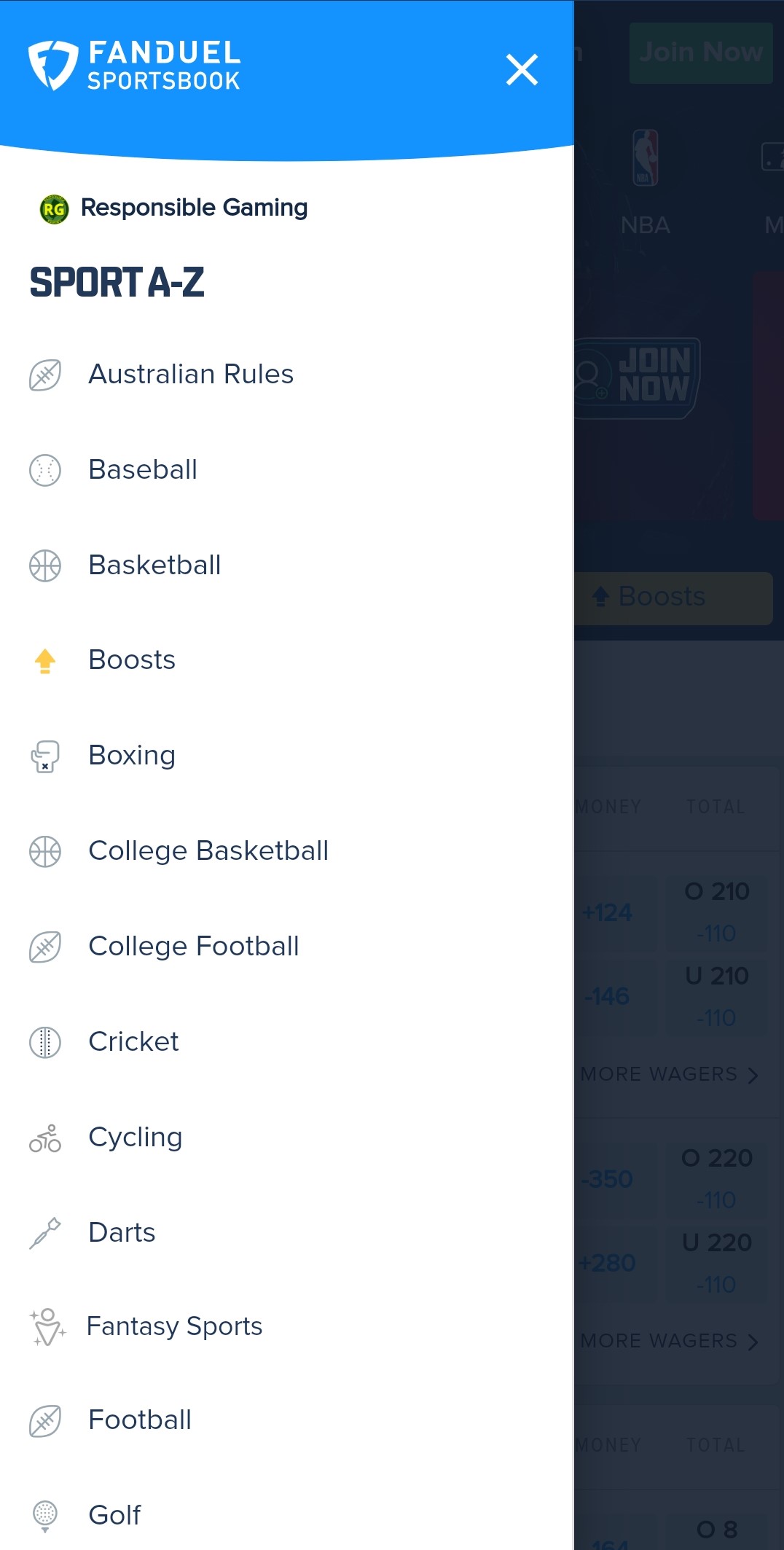Screen dimensions: 784x1550
Task: Tap Cycling in the list
Action: [287, 1138]
